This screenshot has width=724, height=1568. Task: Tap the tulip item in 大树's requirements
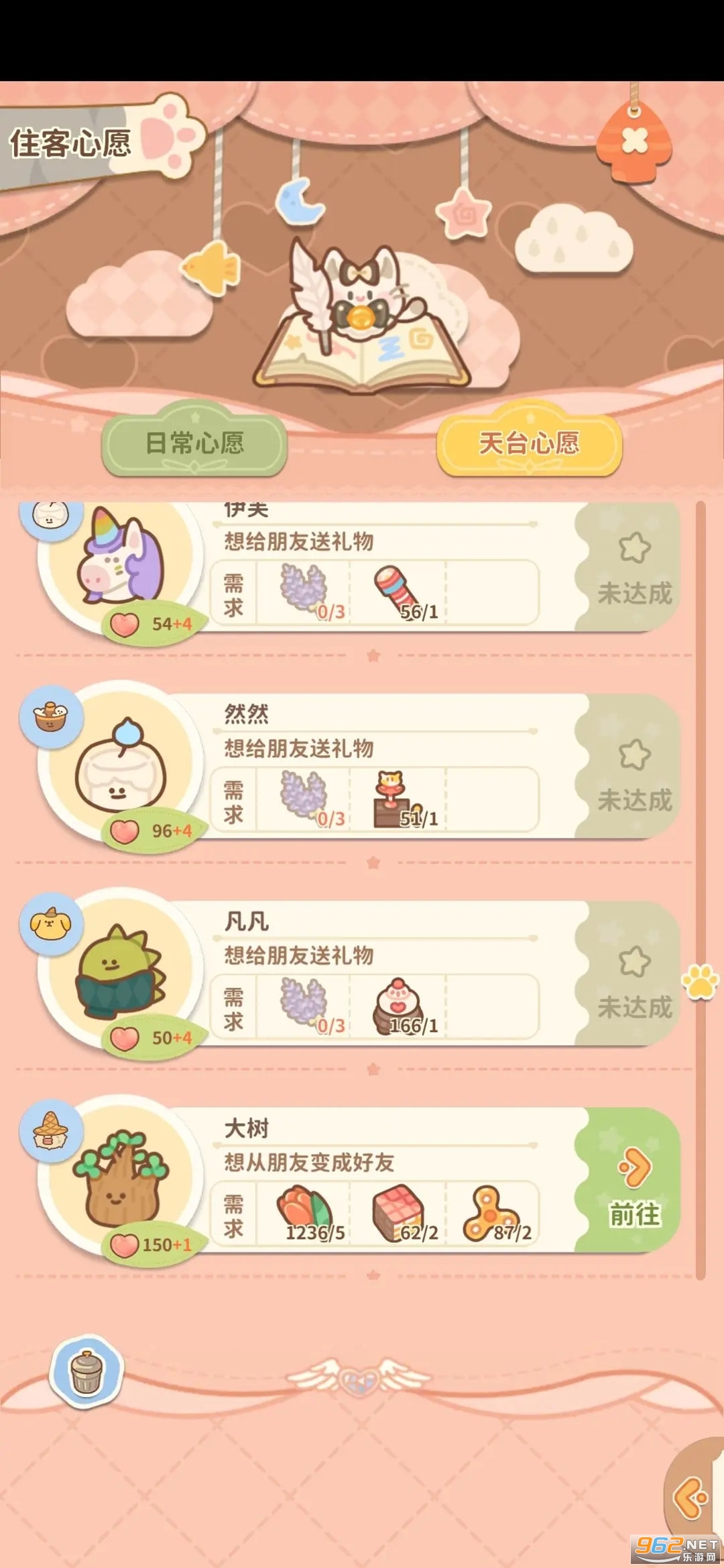pos(305,1212)
